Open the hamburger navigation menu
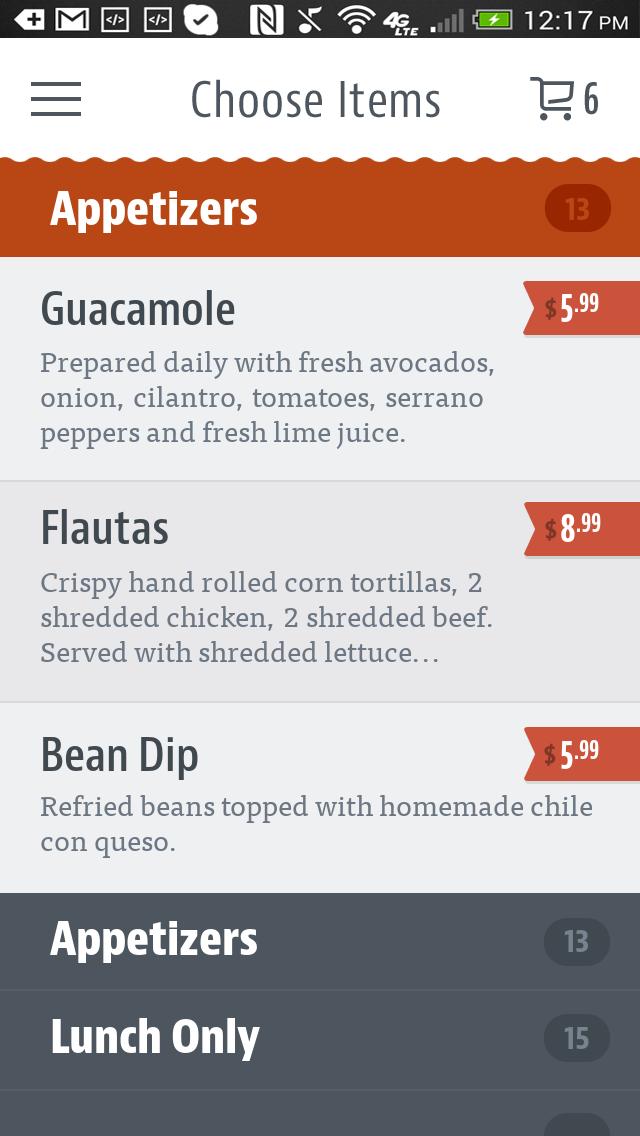Viewport: 640px width, 1136px height. click(56, 99)
